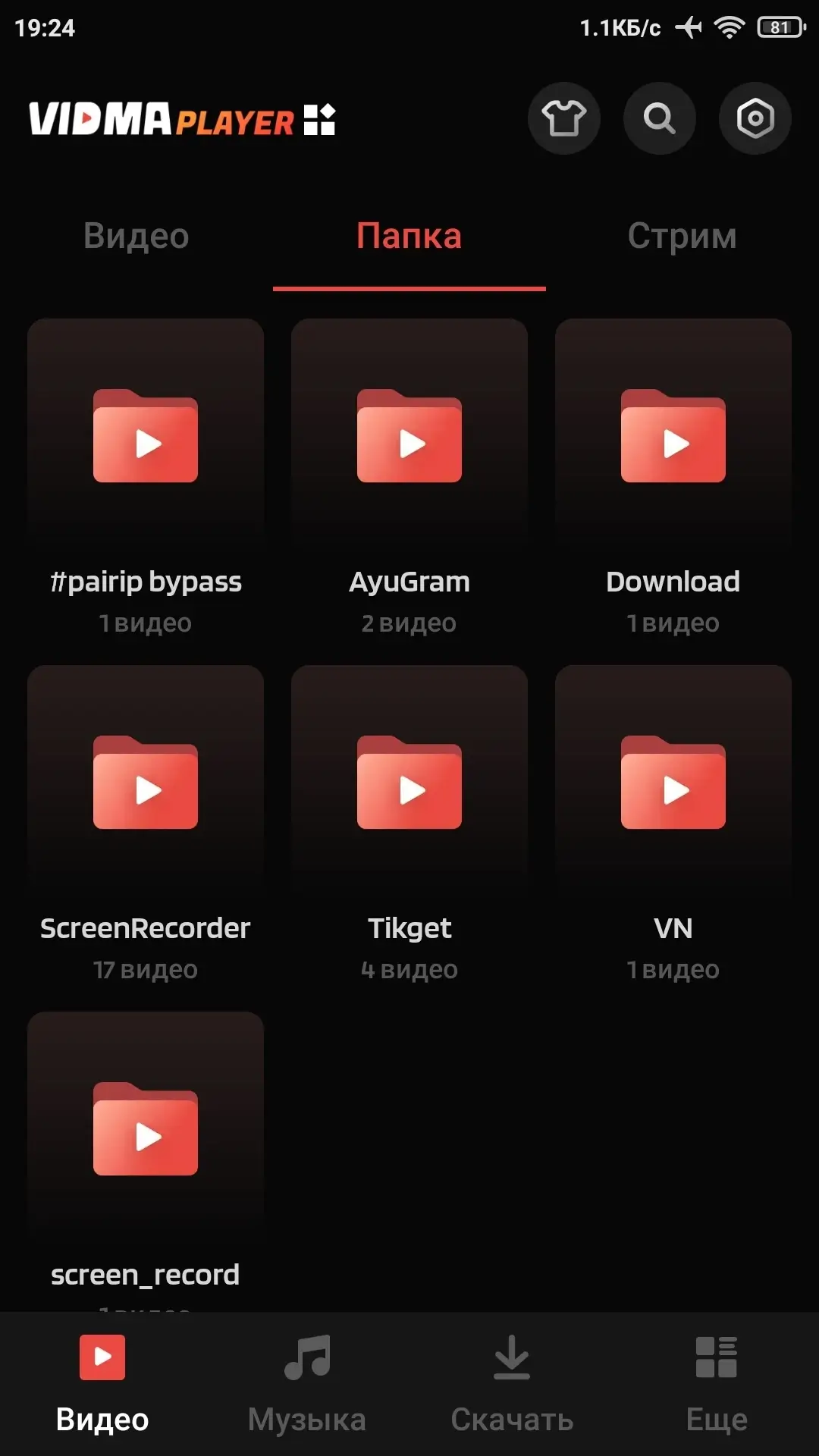Tap the grid icon next to Vidma logo
Screen dimensions: 819x1456
coord(319,120)
